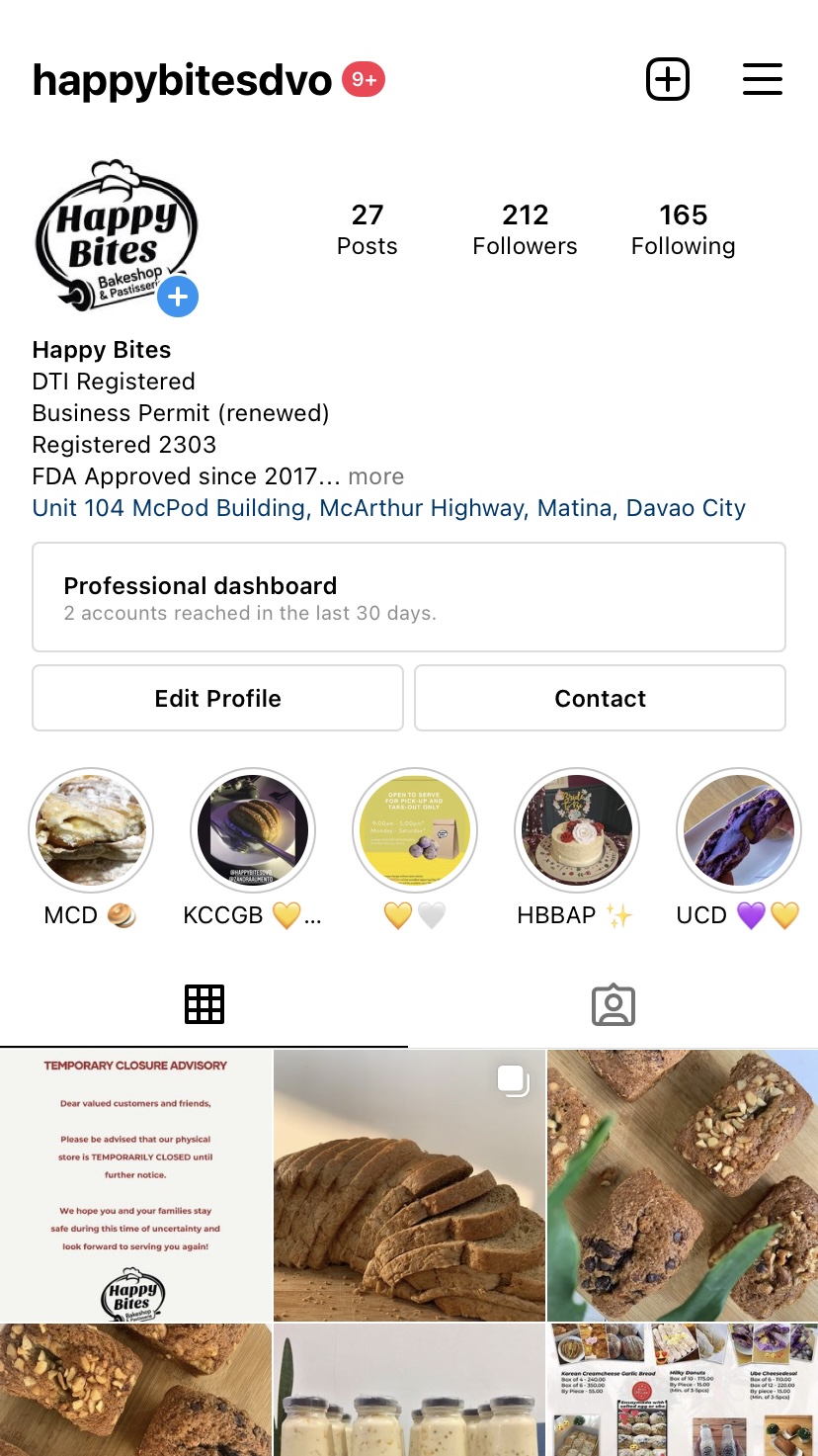Open the UCD story highlight
This screenshot has width=818, height=1456.
[x=738, y=830]
